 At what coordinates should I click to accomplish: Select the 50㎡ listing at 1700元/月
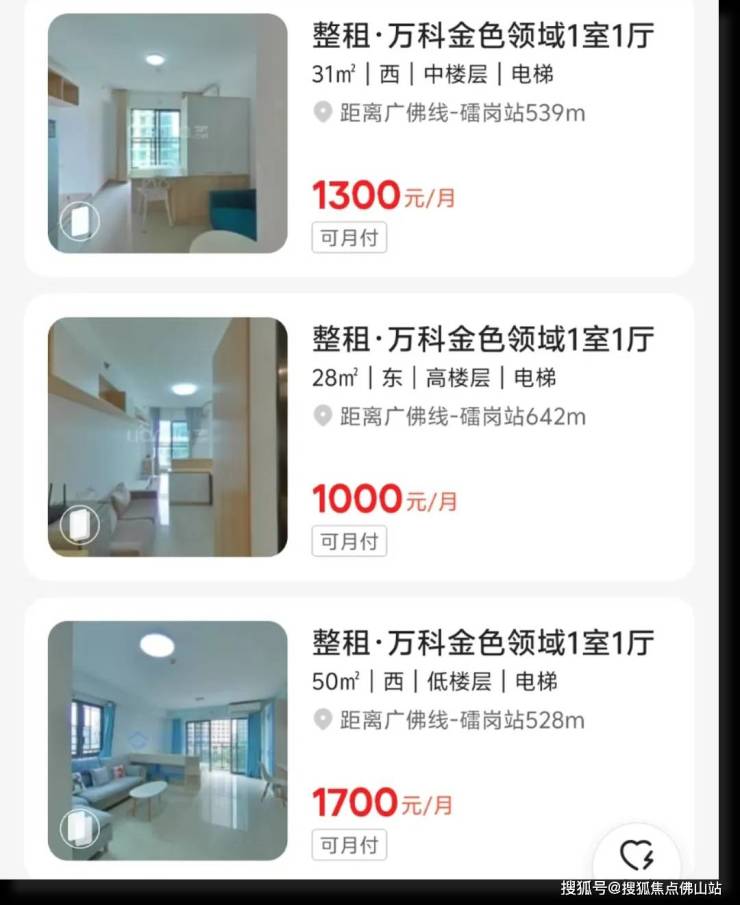point(482,642)
